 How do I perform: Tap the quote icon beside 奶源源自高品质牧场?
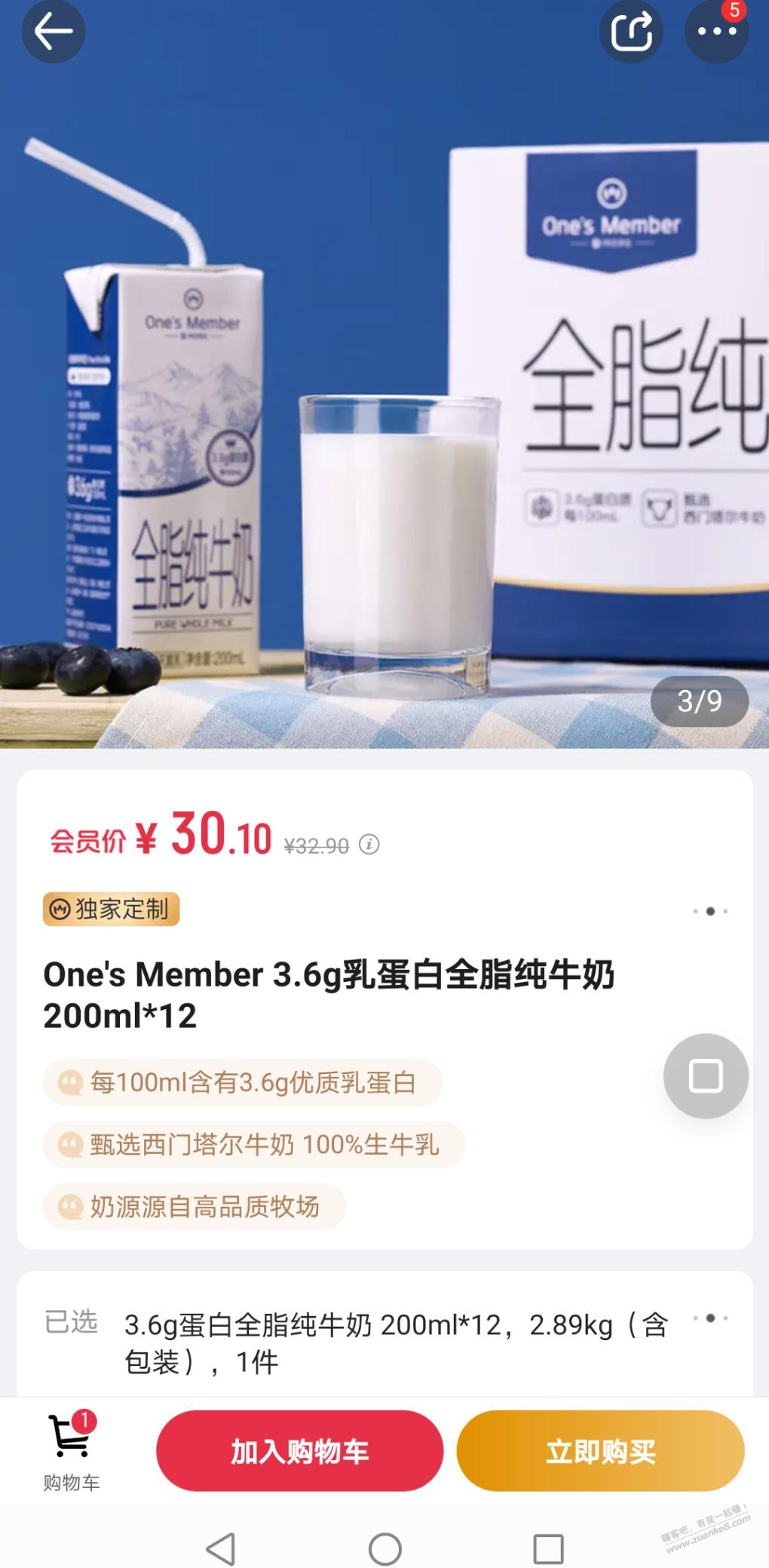click(x=72, y=1206)
